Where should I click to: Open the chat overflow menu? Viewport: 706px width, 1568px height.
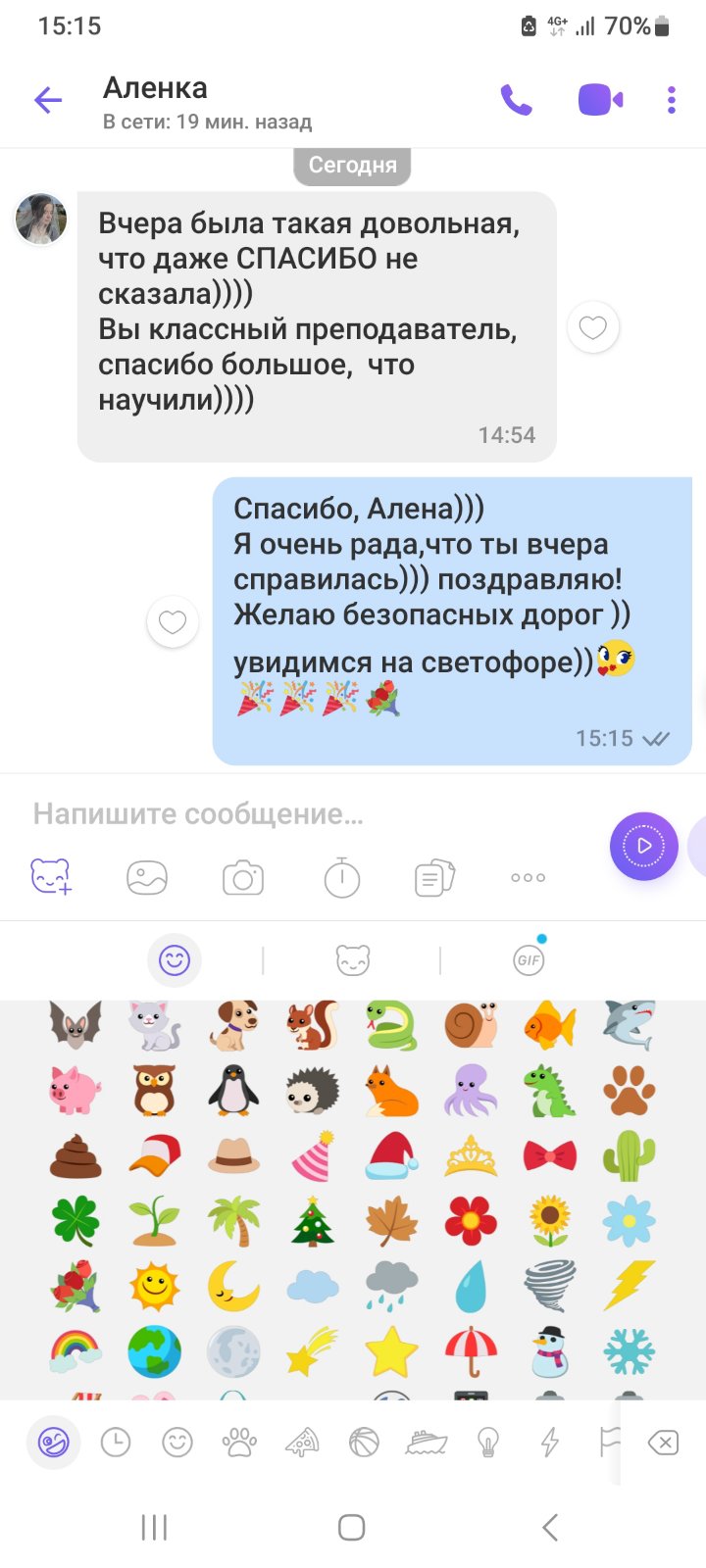[x=672, y=100]
